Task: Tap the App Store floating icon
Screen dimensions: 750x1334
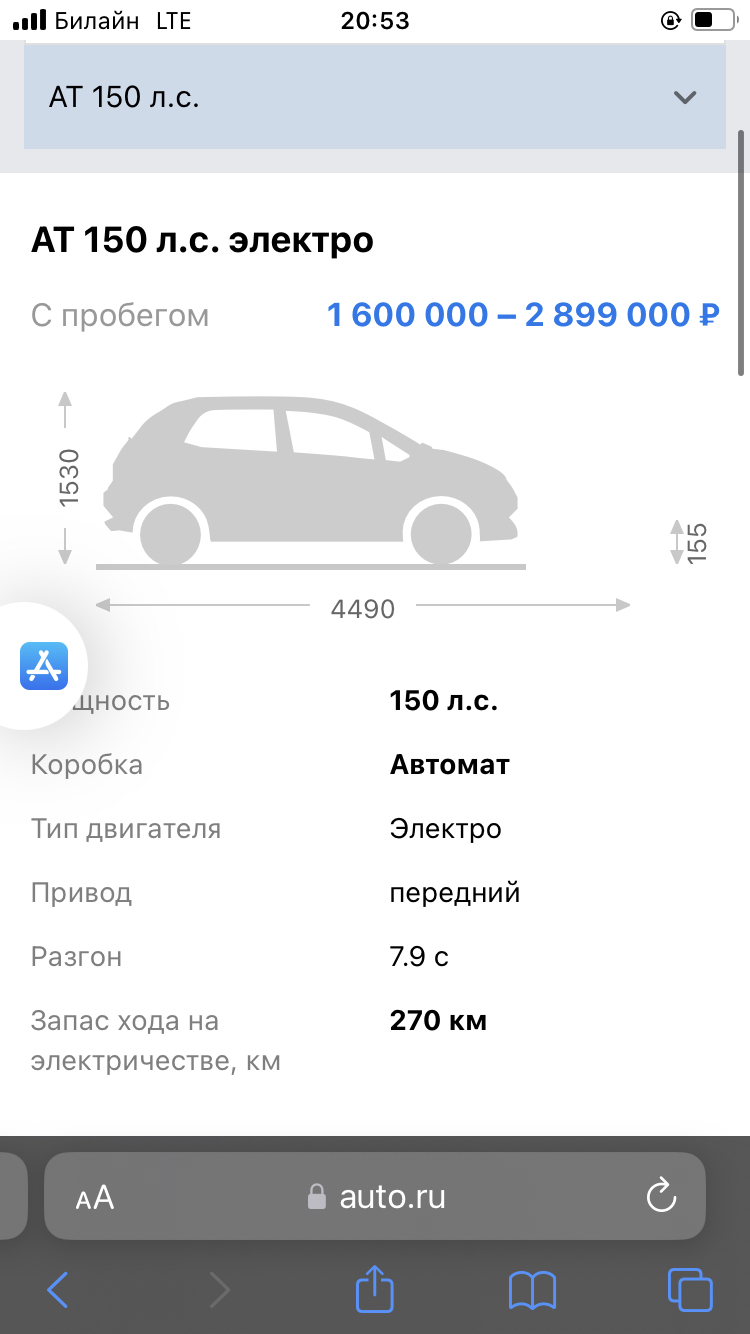Action: pos(44,666)
